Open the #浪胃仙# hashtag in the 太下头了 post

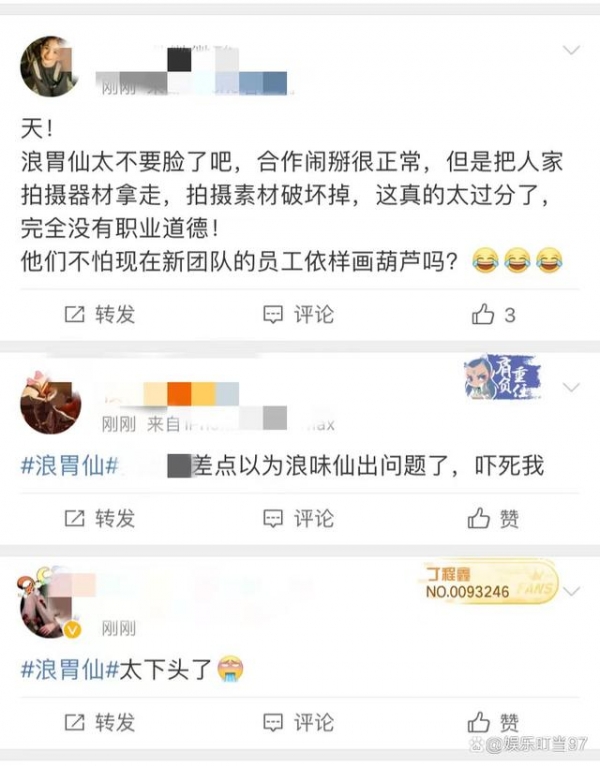click(72, 668)
